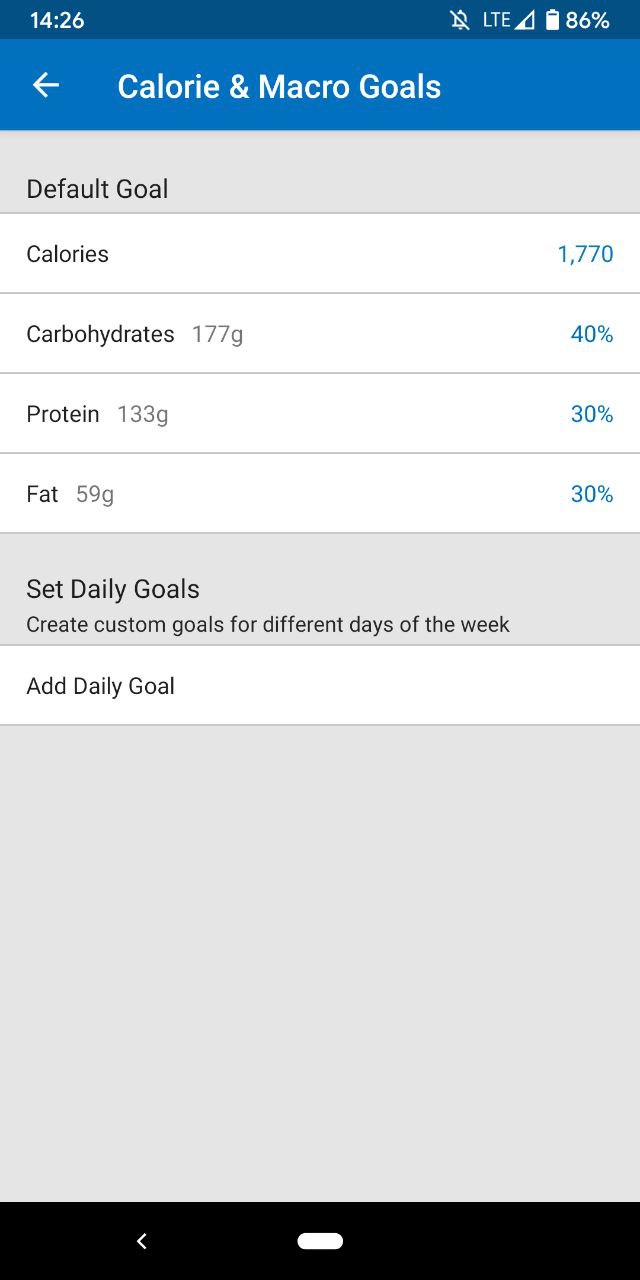Tap the home pill in navigation bar
This screenshot has height=1280, width=640.
[320, 1241]
